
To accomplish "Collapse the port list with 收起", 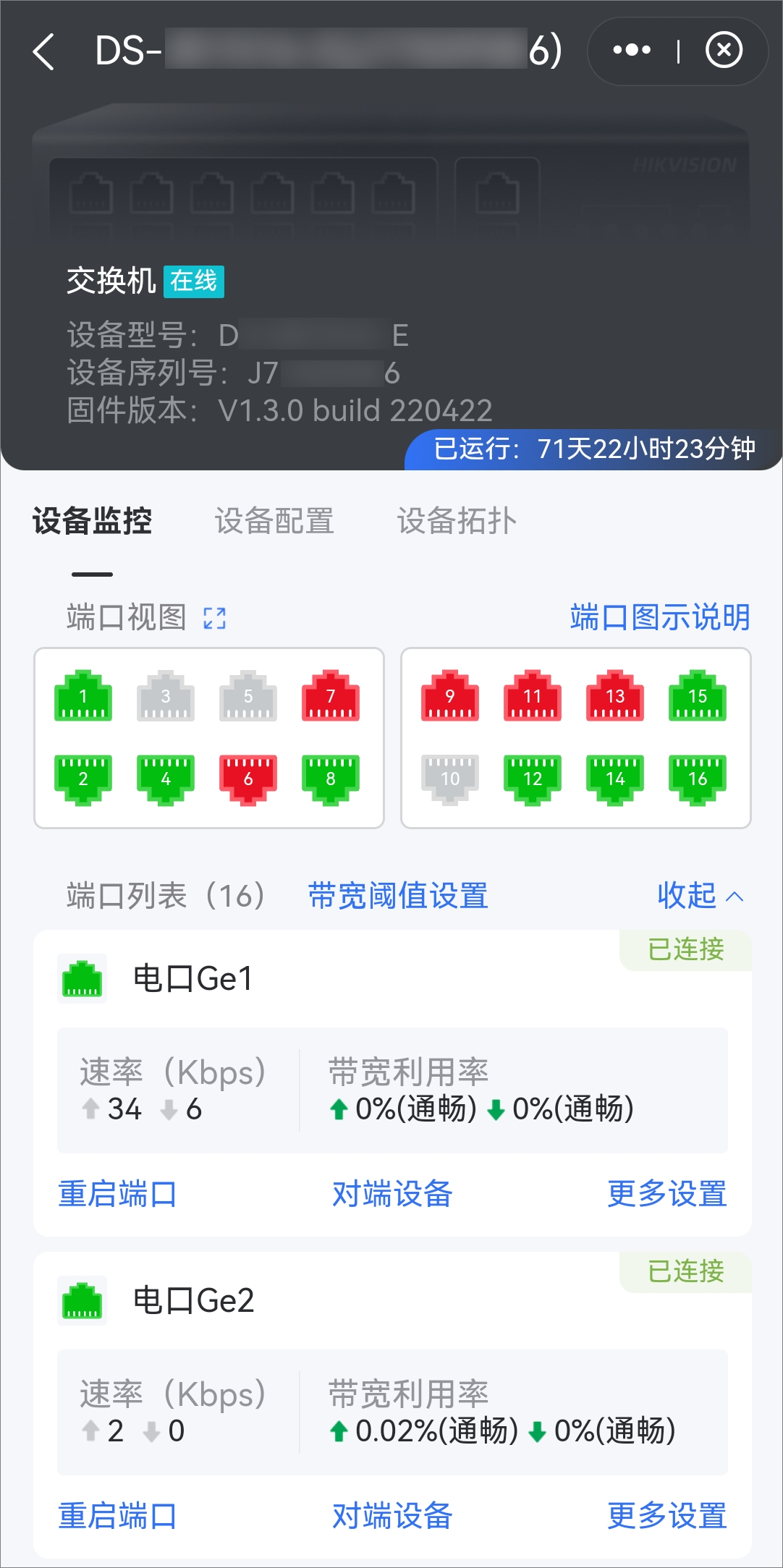I will (x=700, y=896).
